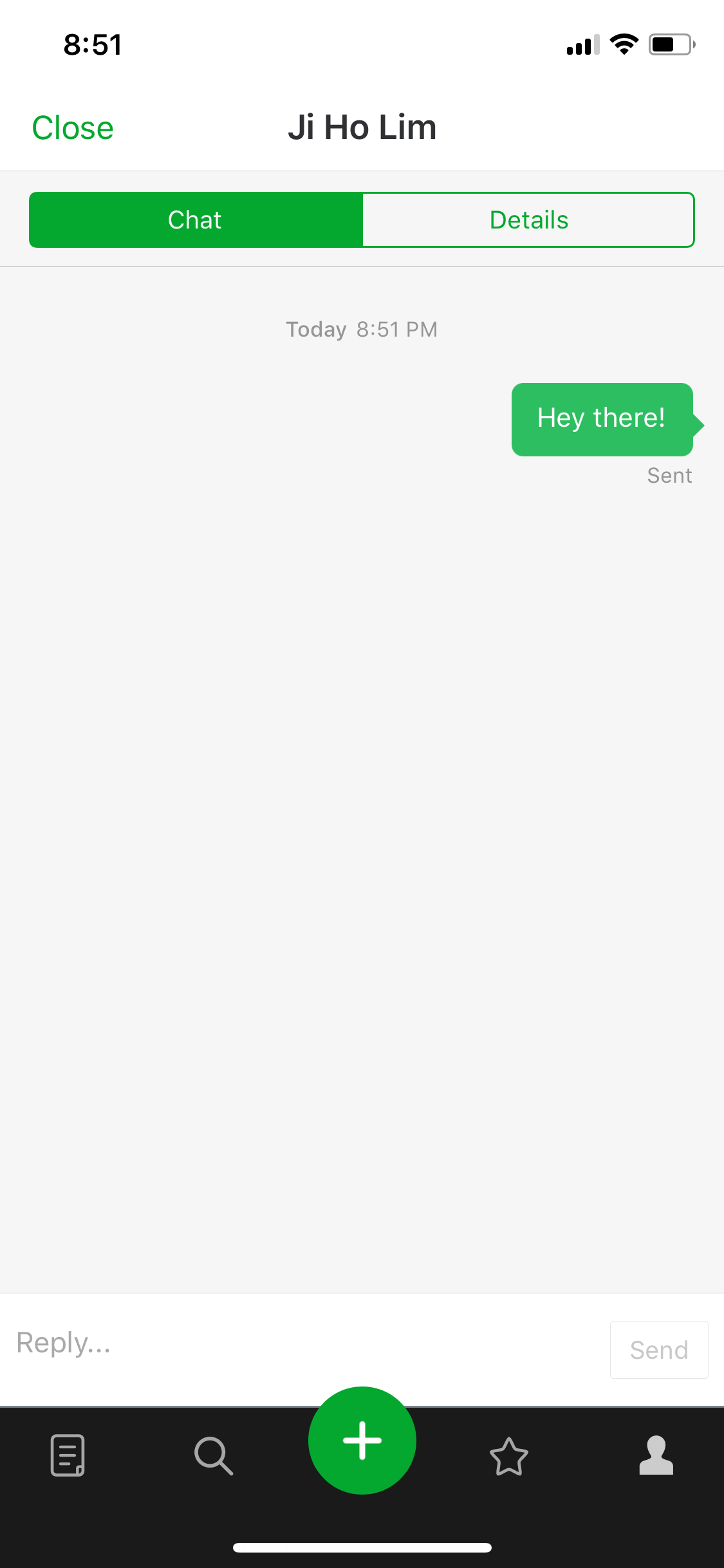
Task: Open the search tab
Action: tap(214, 1455)
